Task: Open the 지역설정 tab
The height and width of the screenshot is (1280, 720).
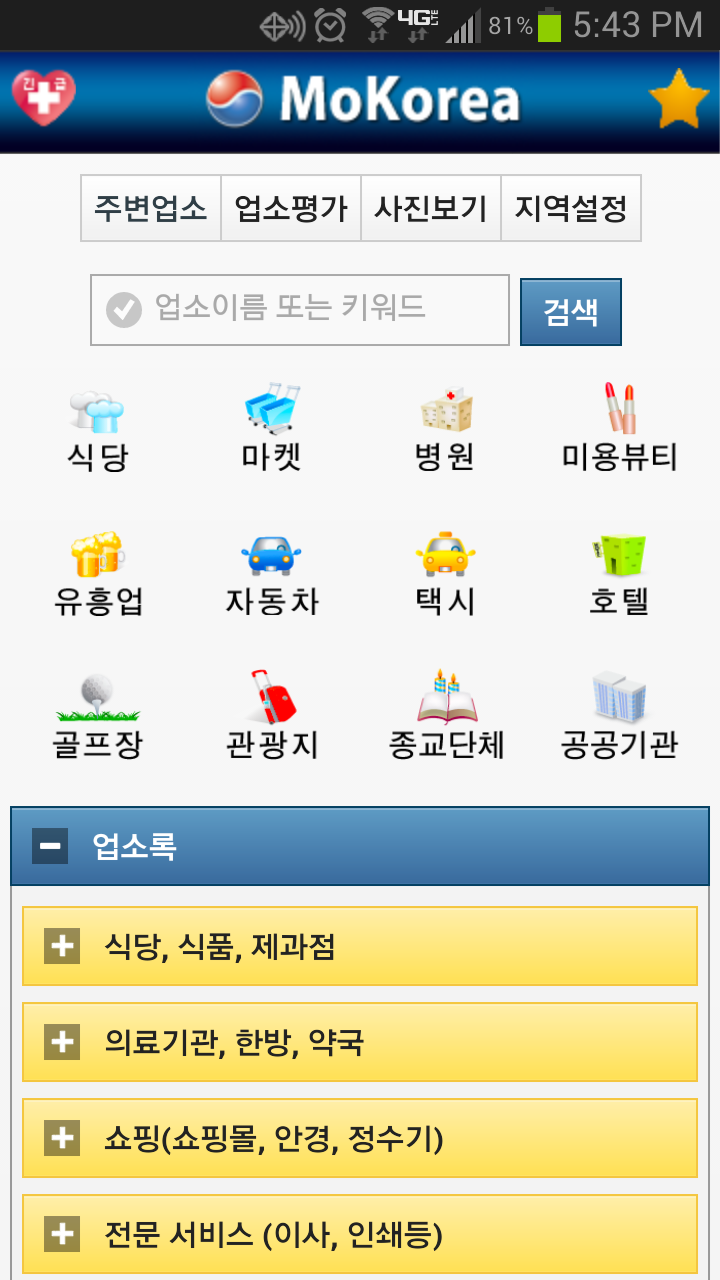Action: [570, 208]
